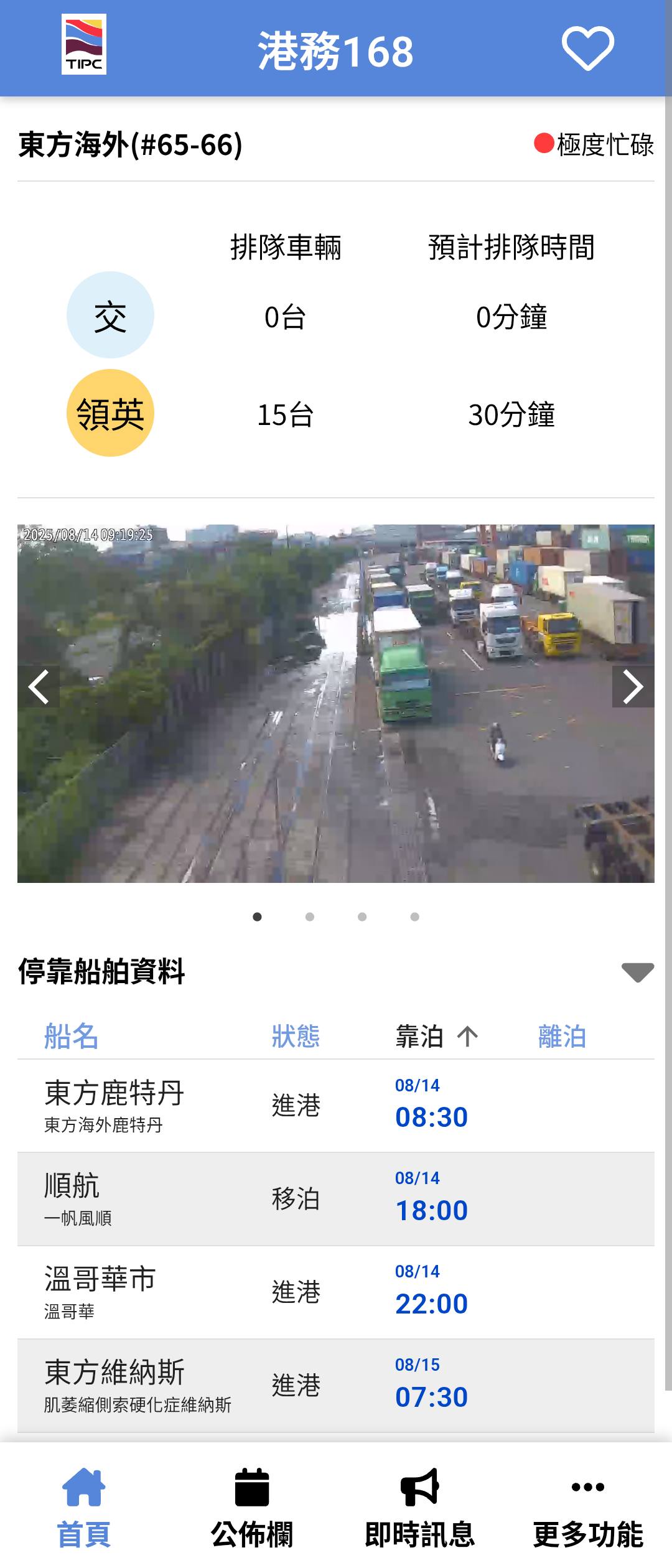672x1568 pixels.
Task: Sort ships by 離泊 column
Action: pyautogui.click(x=562, y=1037)
